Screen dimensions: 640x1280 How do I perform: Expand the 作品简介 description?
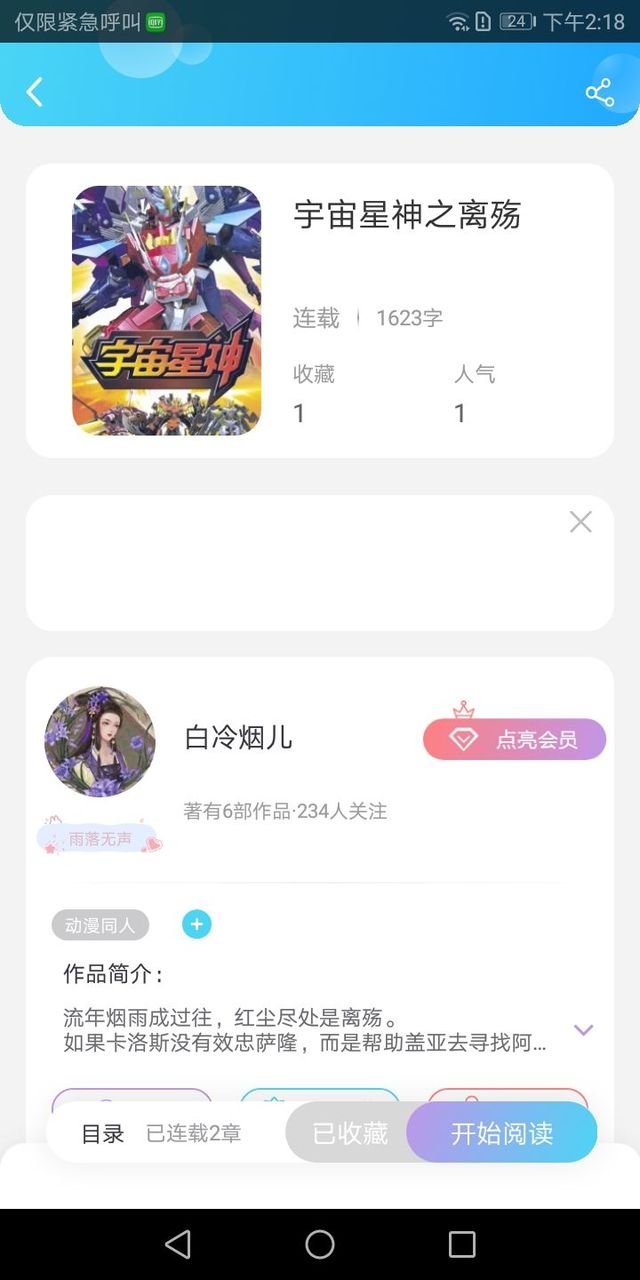click(x=584, y=1030)
